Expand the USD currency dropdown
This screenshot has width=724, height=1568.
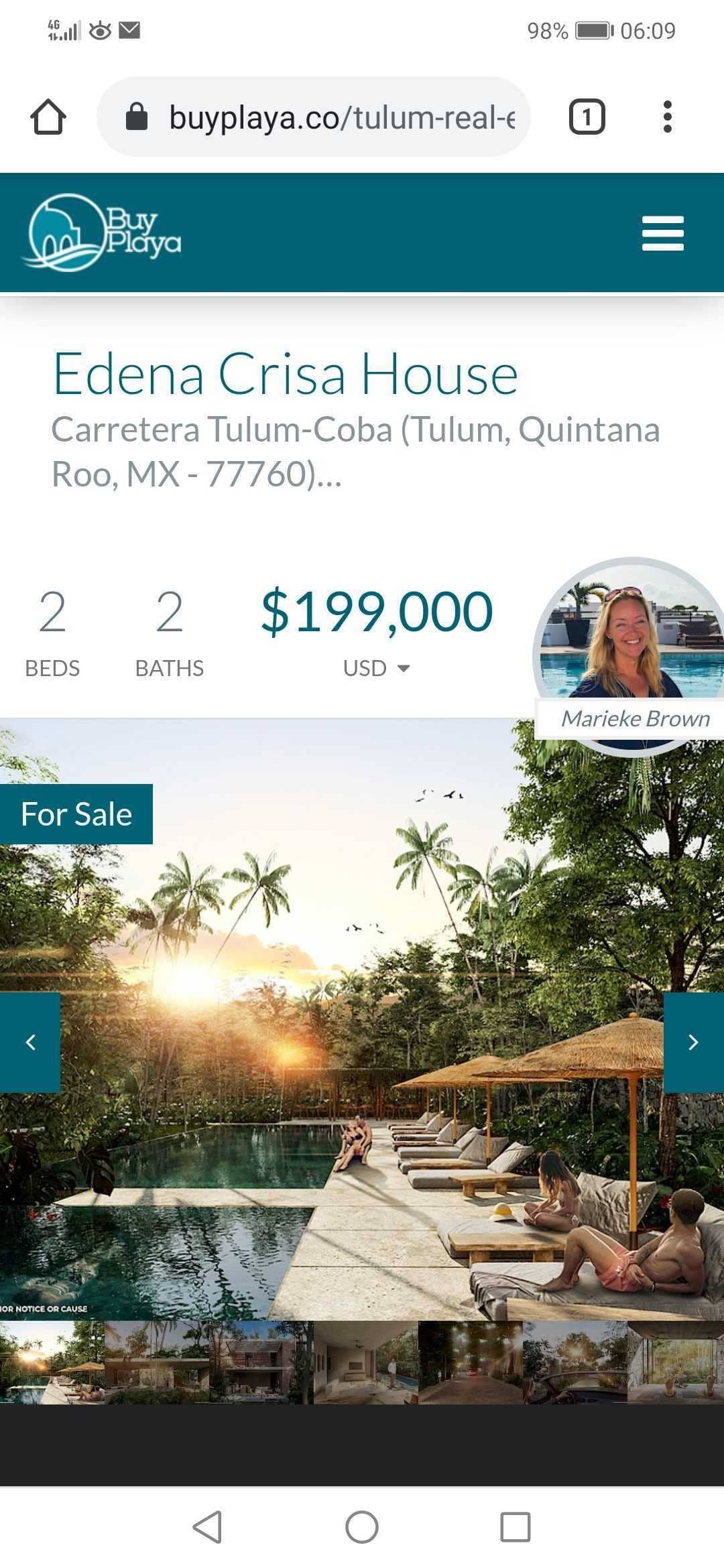pyautogui.click(x=377, y=668)
